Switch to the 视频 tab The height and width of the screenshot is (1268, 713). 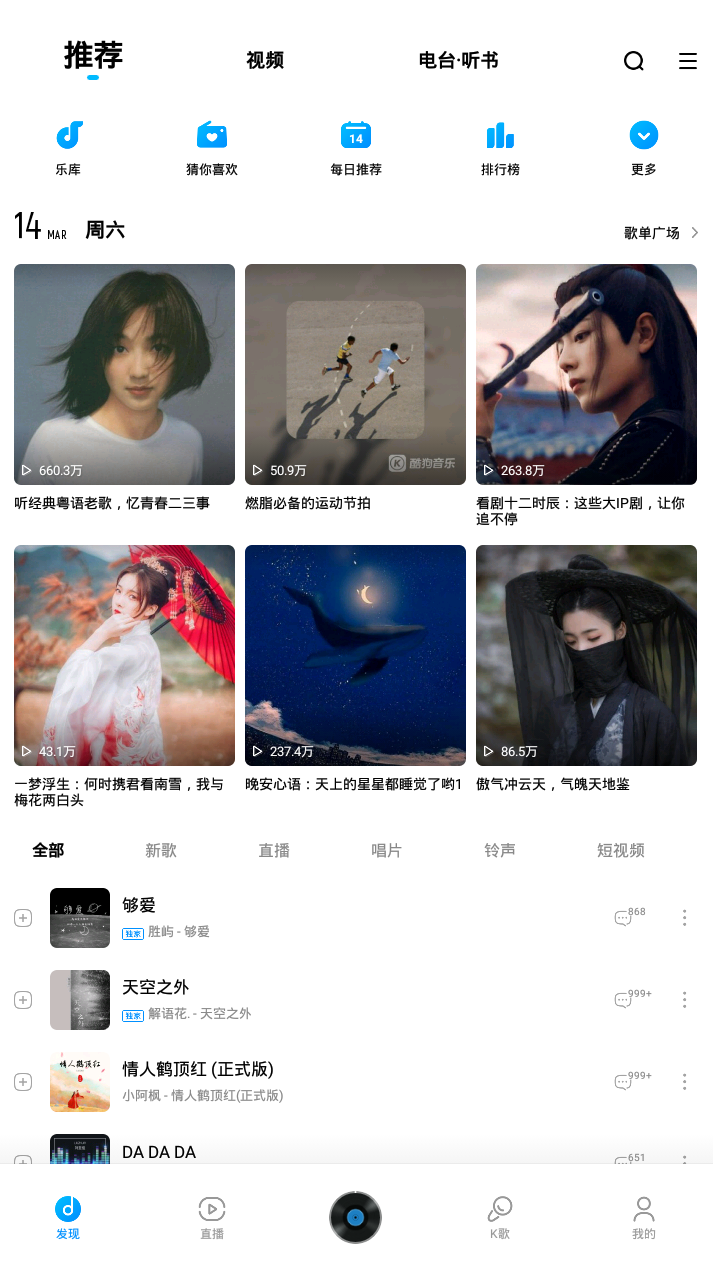(265, 60)
